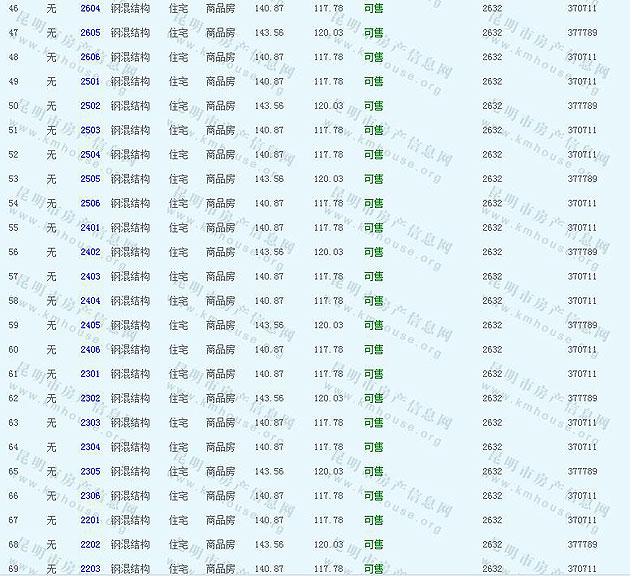This screenshot has width=630, height=576.
Task: Select room 2306 details
Action: point(90,496)
